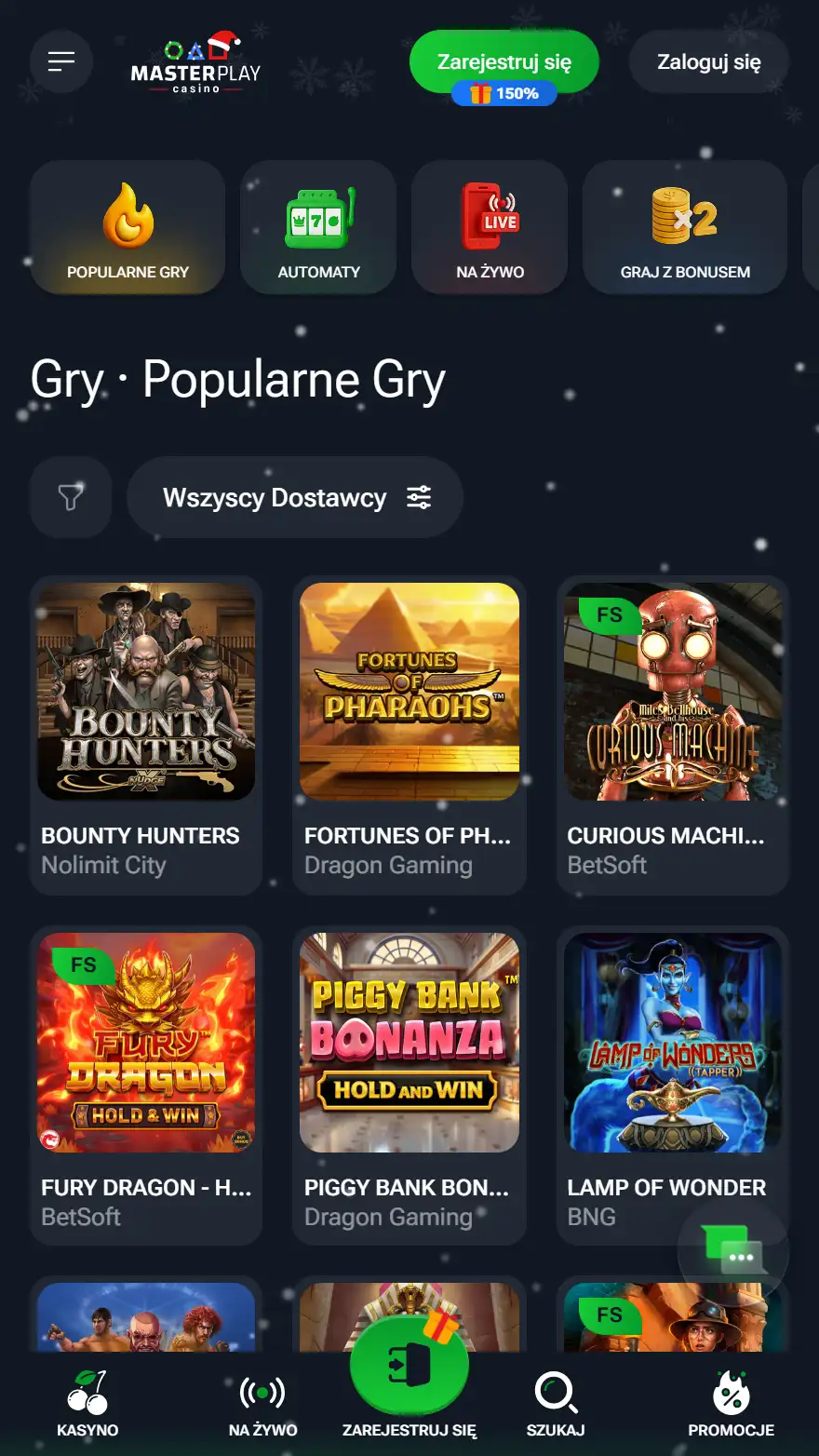The width and height of the screenshot is (819, 1456).
Task: Click the Zarejestruj się green button
Action: click(x=504, y=60)
